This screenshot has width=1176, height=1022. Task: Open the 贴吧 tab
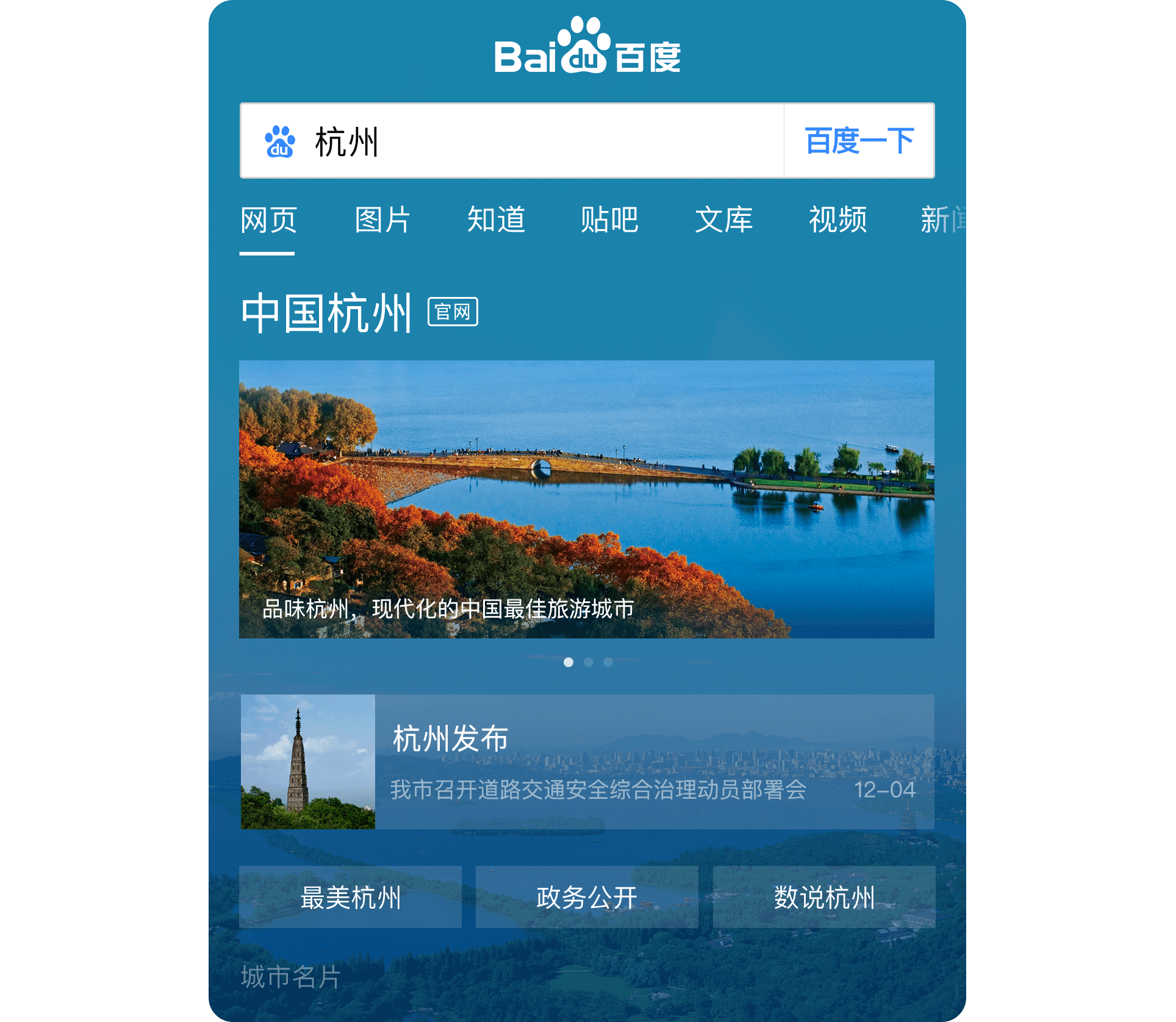click(609, 220)
